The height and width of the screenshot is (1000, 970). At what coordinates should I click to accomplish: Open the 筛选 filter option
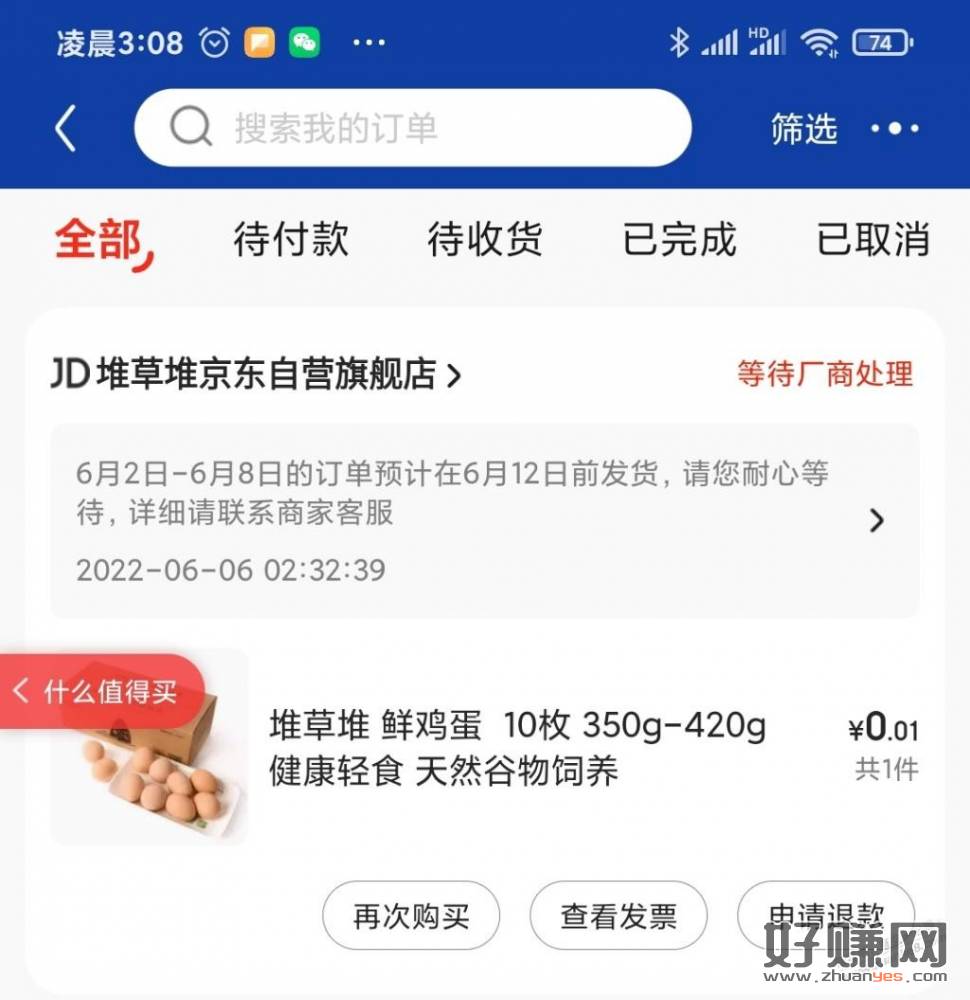[803, 129]
